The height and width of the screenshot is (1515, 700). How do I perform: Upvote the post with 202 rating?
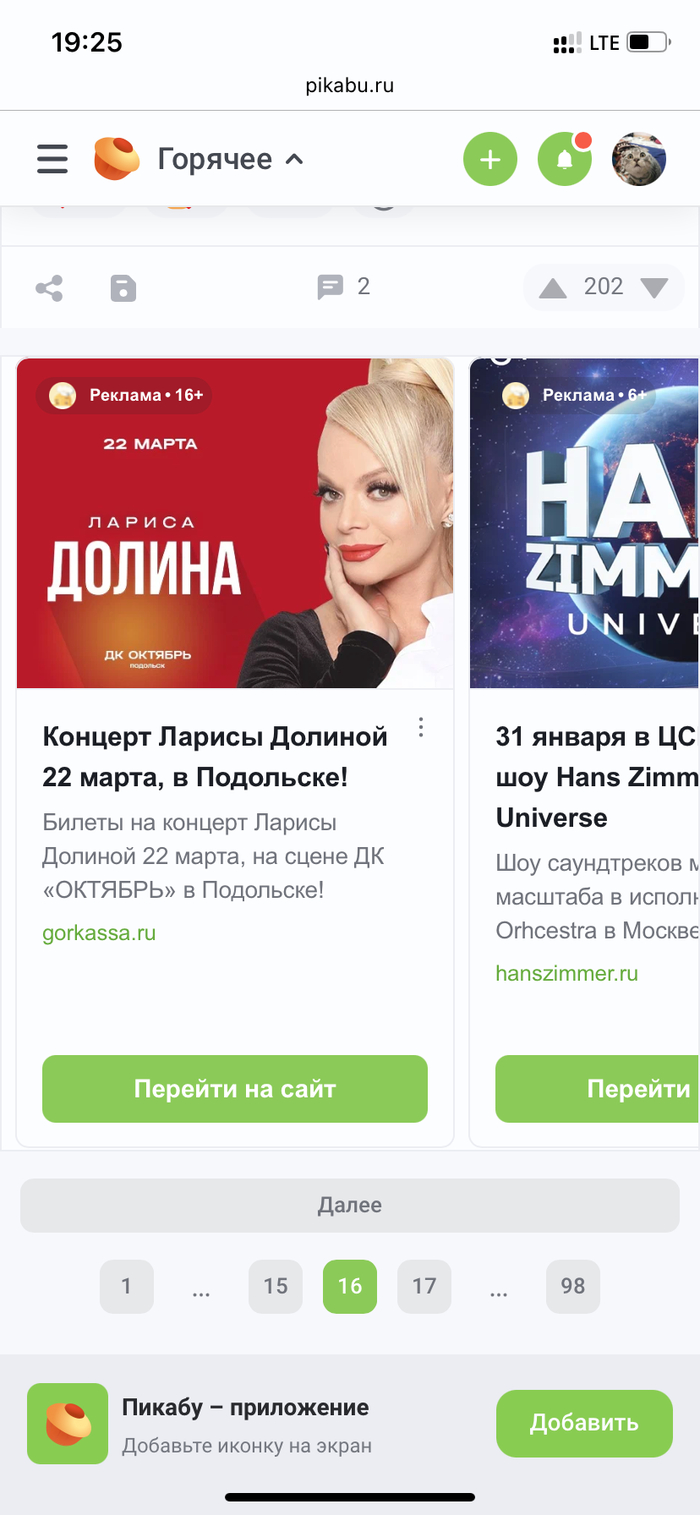pyautogui.click(x=552, y=288)
